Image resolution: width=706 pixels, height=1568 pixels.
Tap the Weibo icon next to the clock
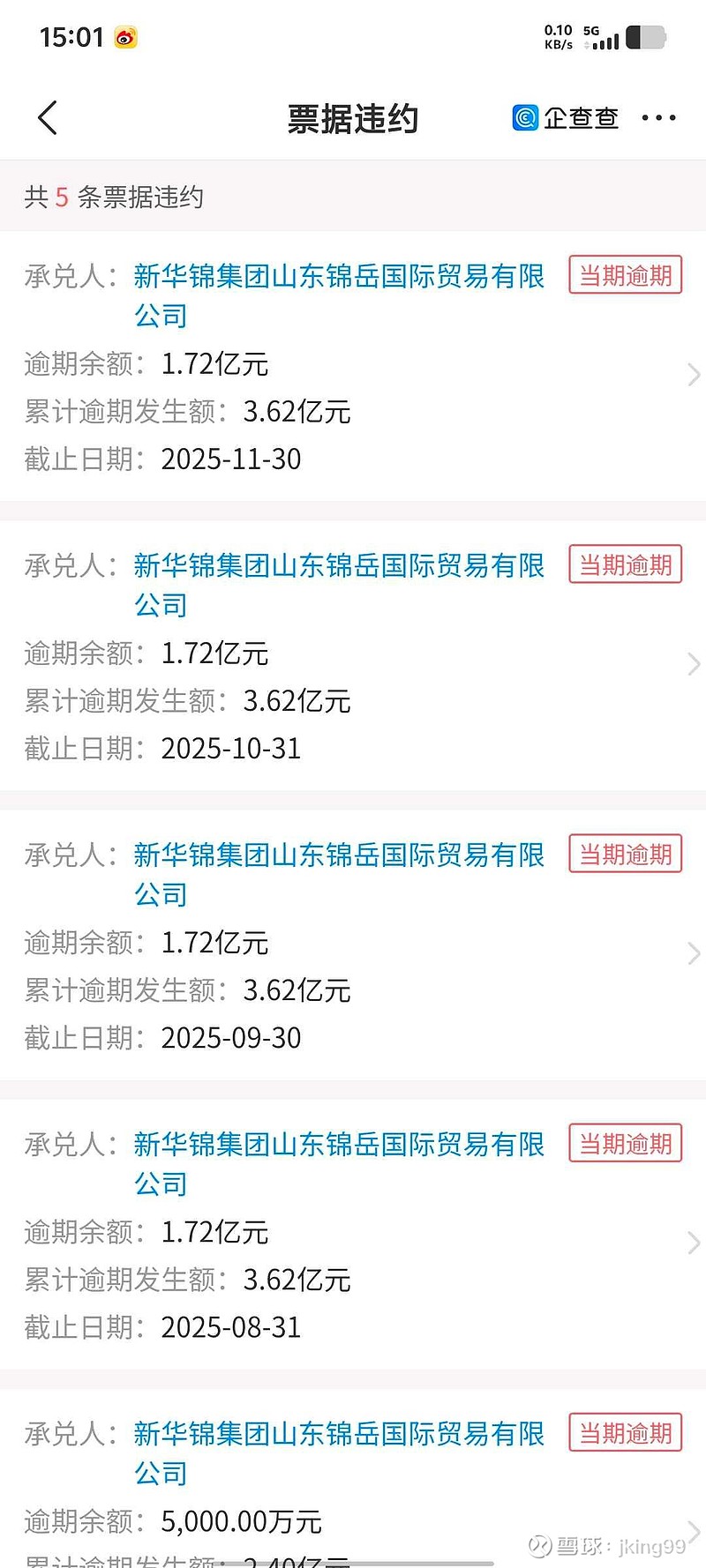(x=124, y=37)
